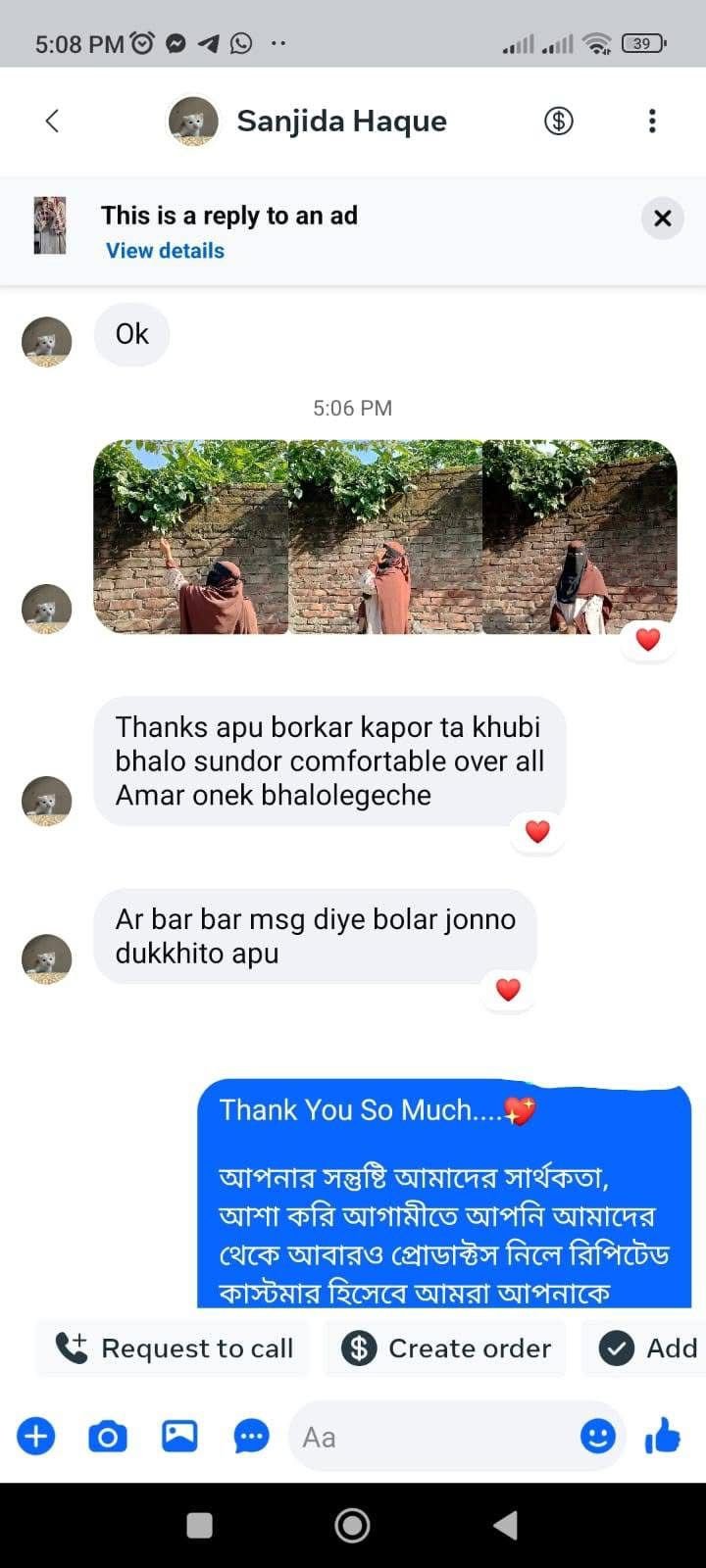Tap the system home button
Viewport: 706px width, 1568px height.
(x=352, y=1525)
